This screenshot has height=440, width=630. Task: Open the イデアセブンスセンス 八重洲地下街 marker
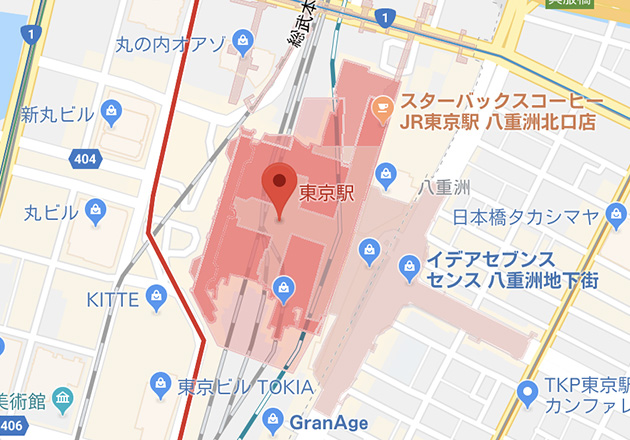(x=409, y=267)
